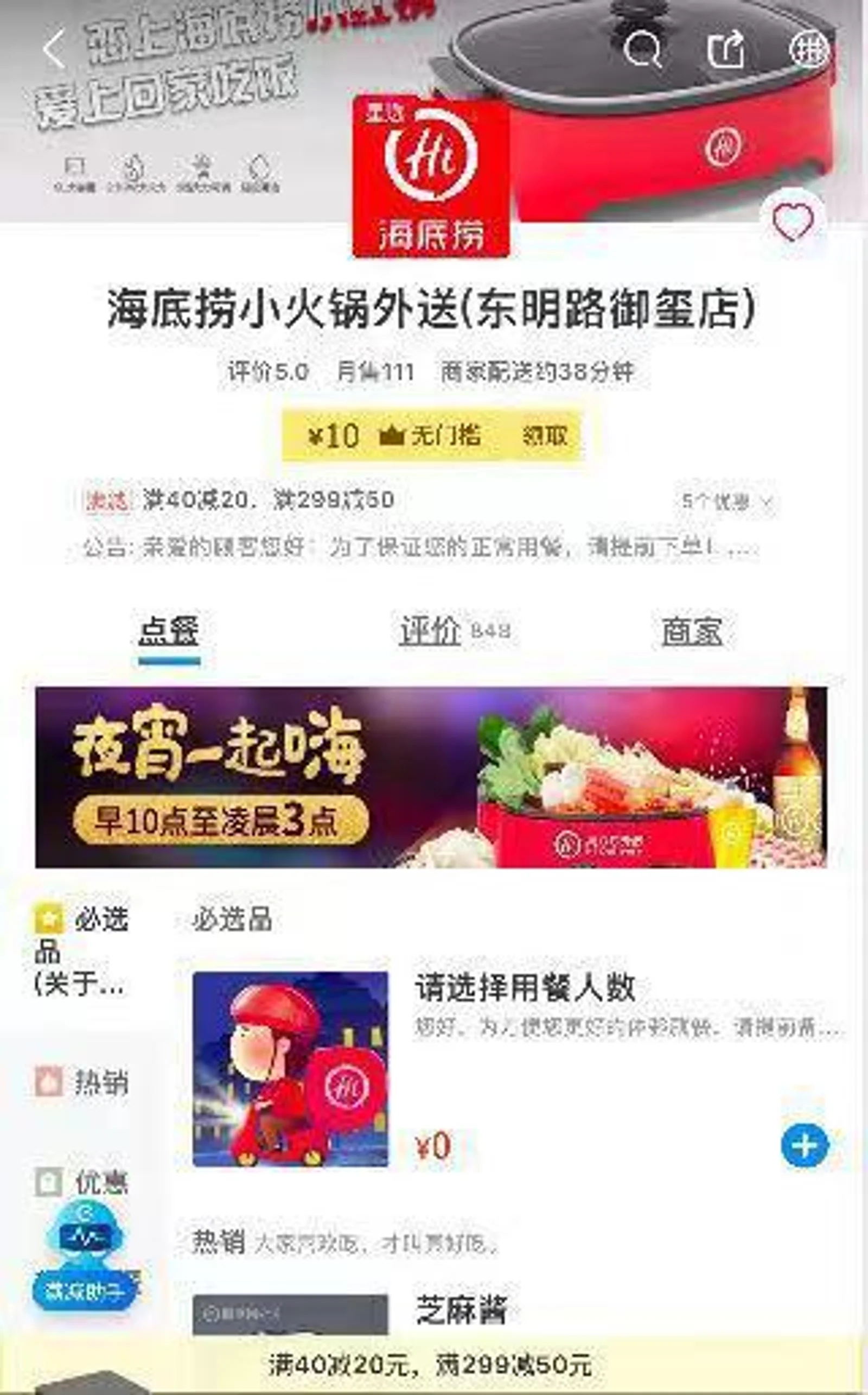Search within the Haidilao store

click(x=642, y=49)
